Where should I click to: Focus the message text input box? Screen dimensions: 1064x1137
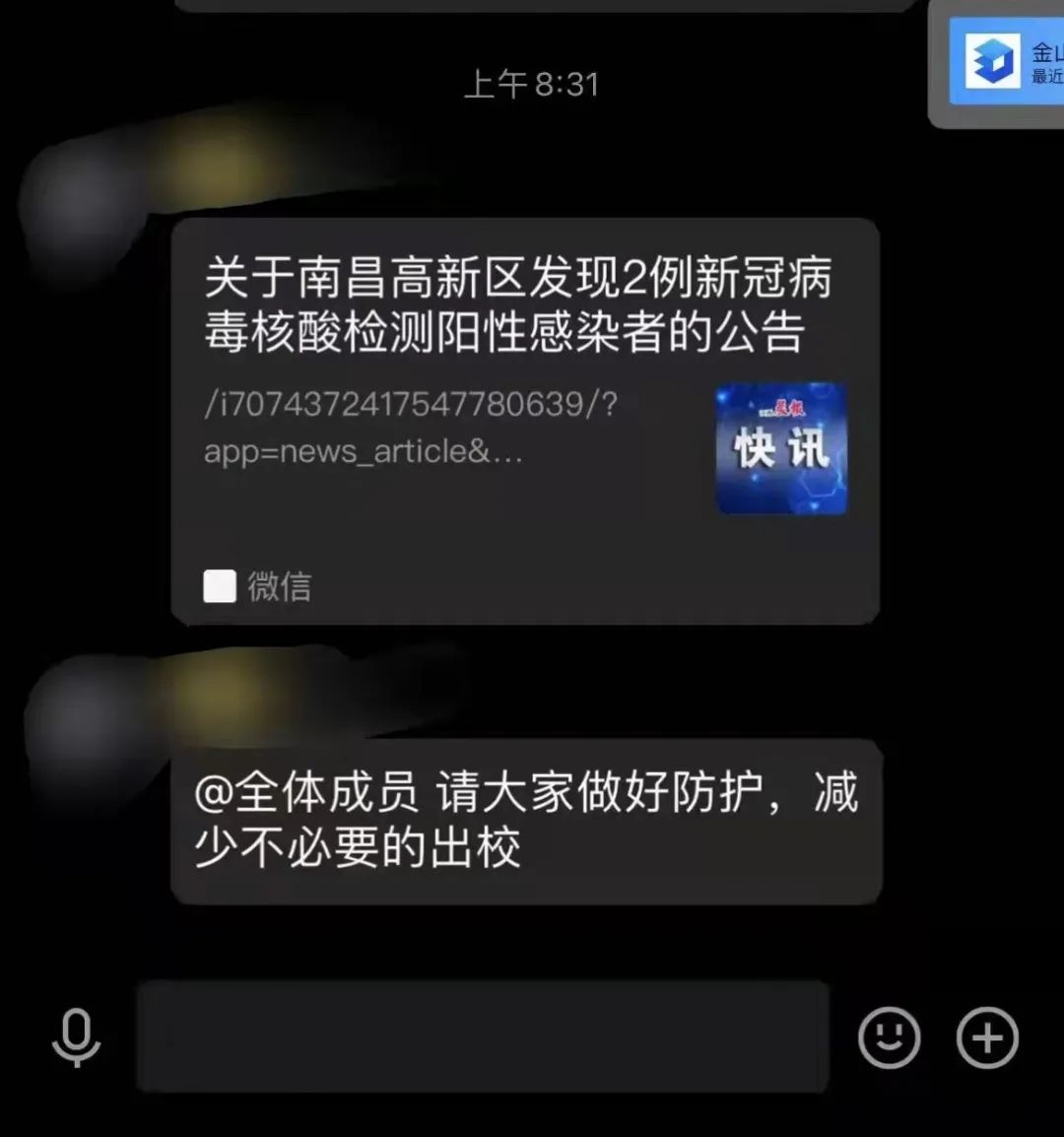point(483,1037)
